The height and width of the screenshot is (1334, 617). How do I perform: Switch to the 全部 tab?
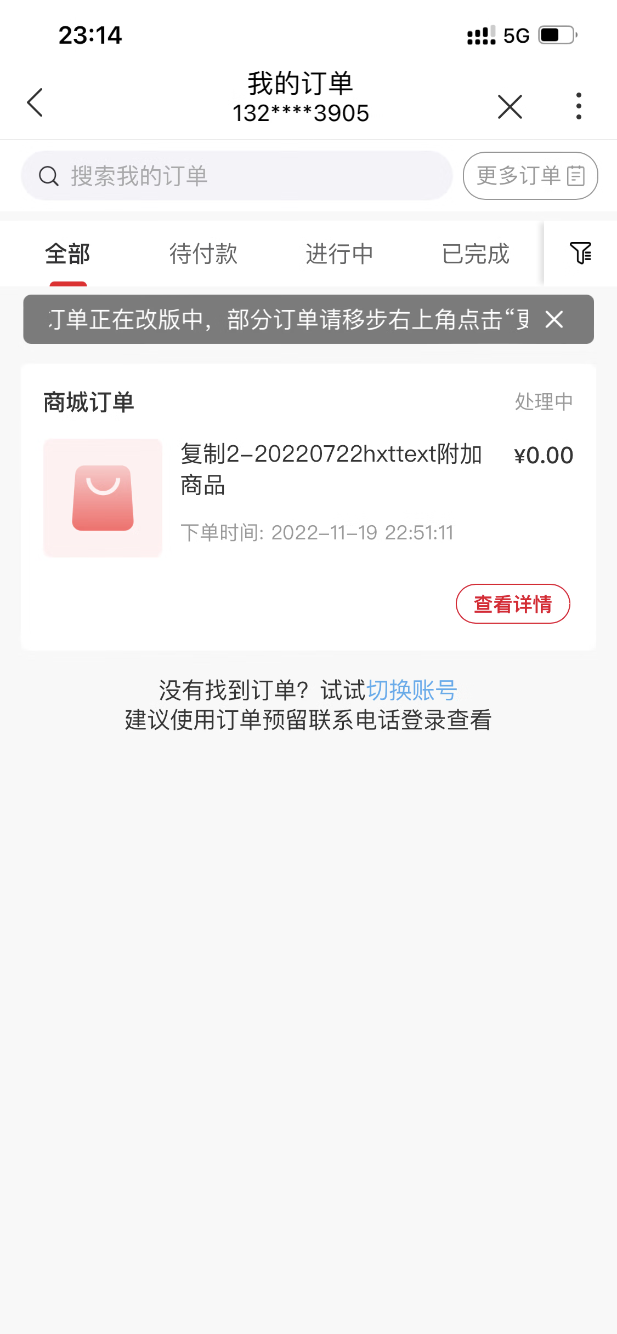(x=68, y=254)
